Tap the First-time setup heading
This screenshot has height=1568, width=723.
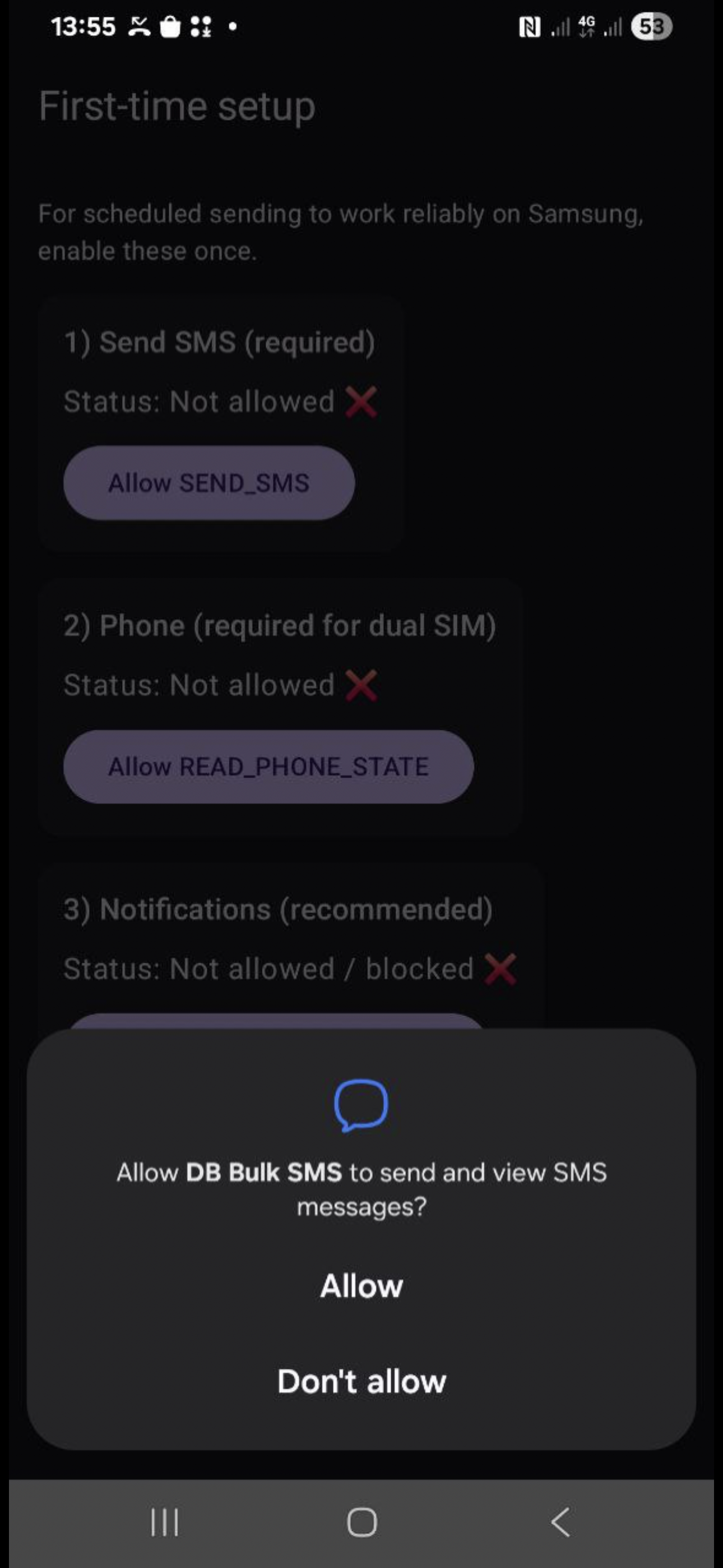[x=176, y=107]
